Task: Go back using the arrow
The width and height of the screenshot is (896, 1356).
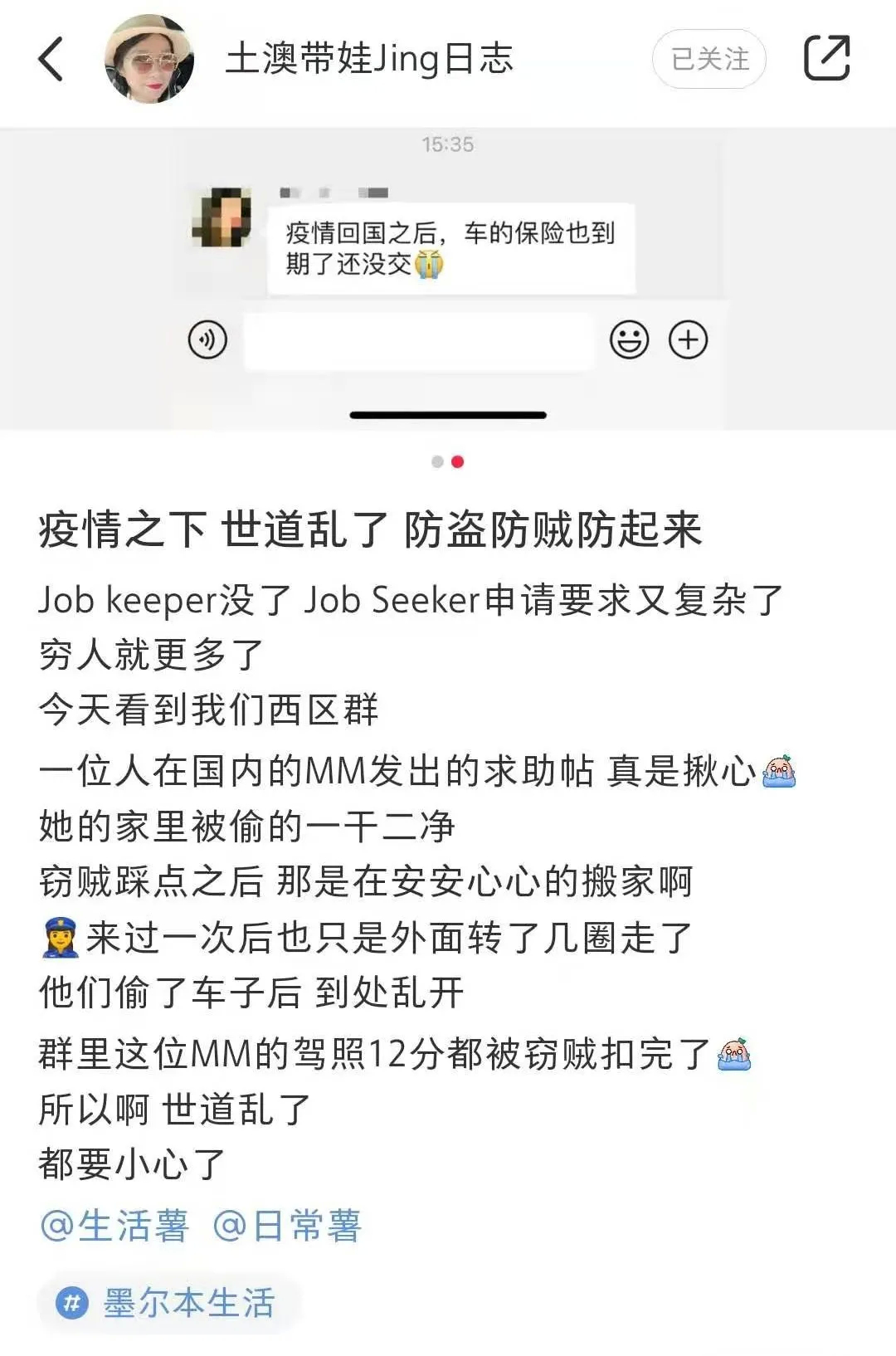Action: [51, 59]
